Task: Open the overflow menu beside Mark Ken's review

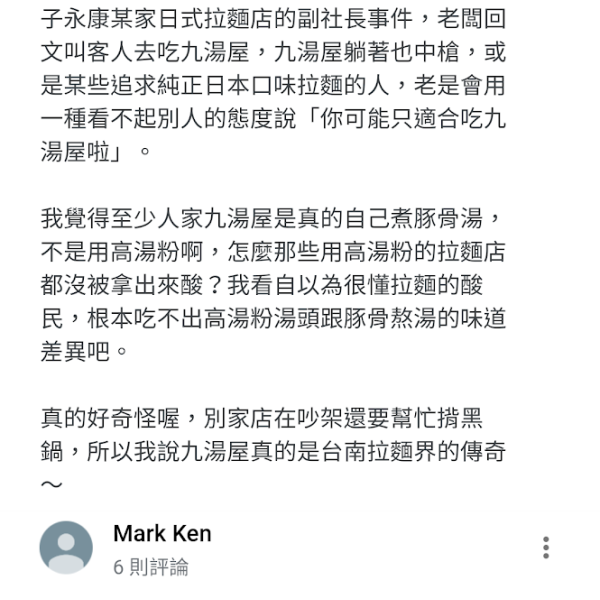Action: (x=545, y=548)
